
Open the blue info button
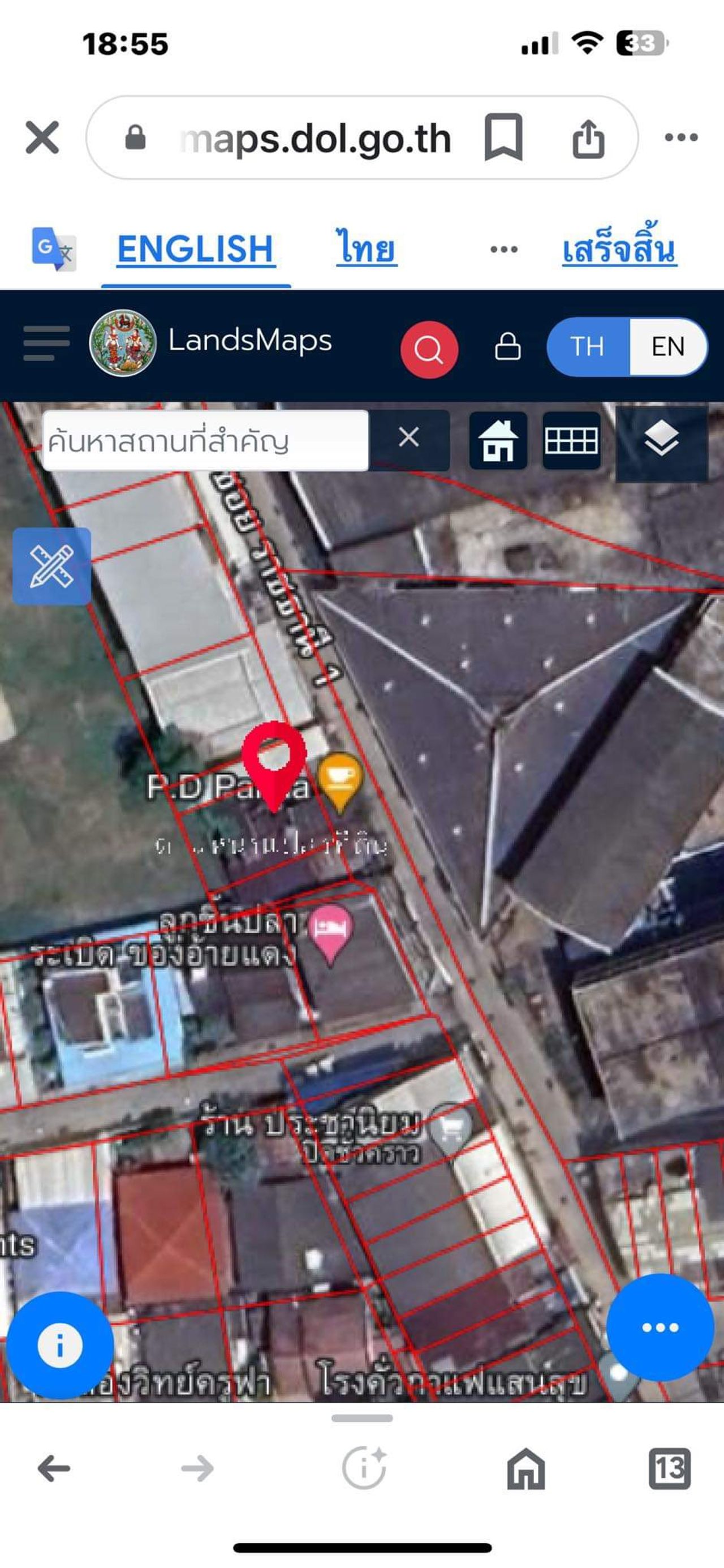point(59,1344)
